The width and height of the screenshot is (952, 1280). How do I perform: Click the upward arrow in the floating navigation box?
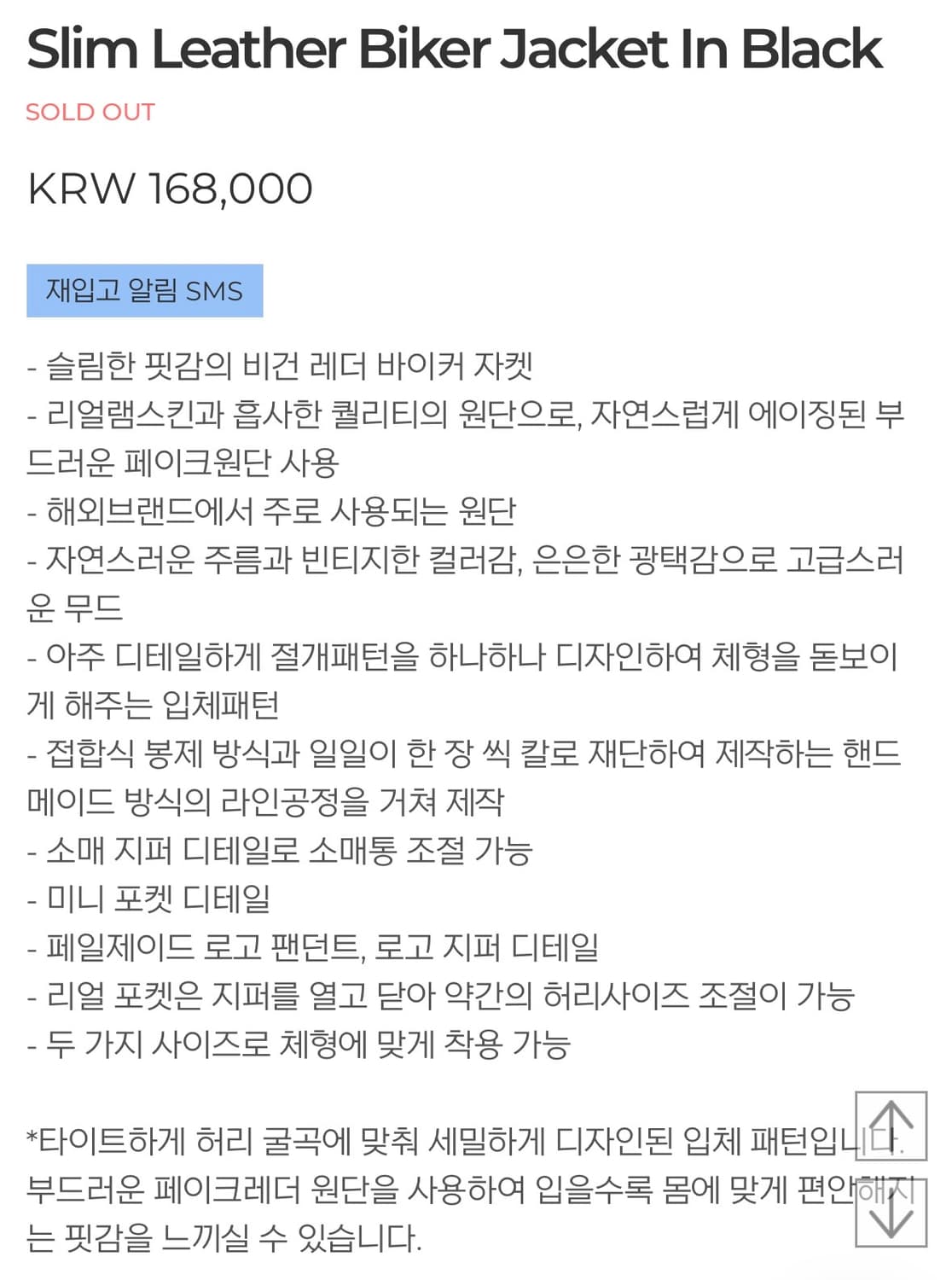892,1125
